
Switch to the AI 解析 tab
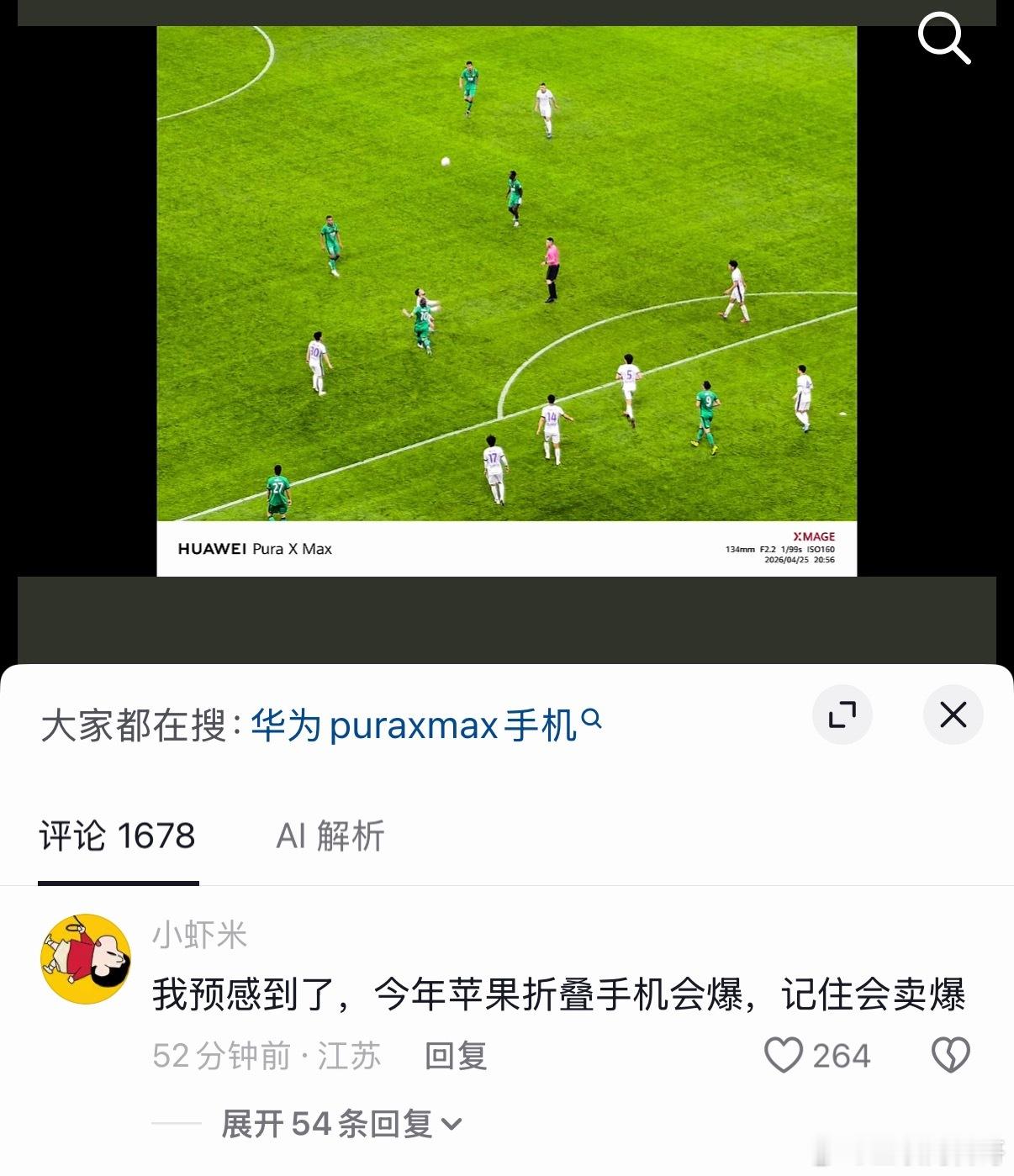pyautogui.click(x=330, y=836)
